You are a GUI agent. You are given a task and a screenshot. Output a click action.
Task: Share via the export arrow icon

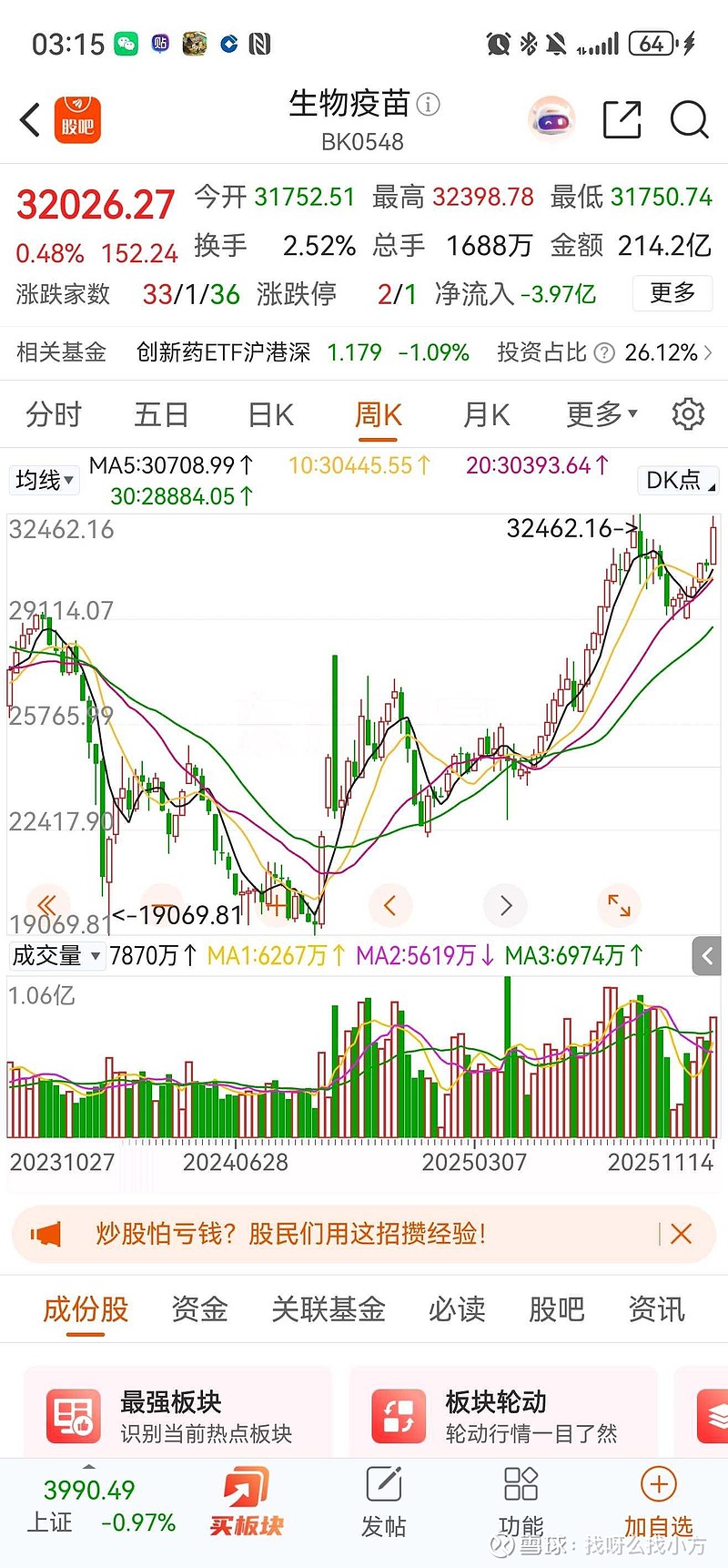(x=622, y=119)
